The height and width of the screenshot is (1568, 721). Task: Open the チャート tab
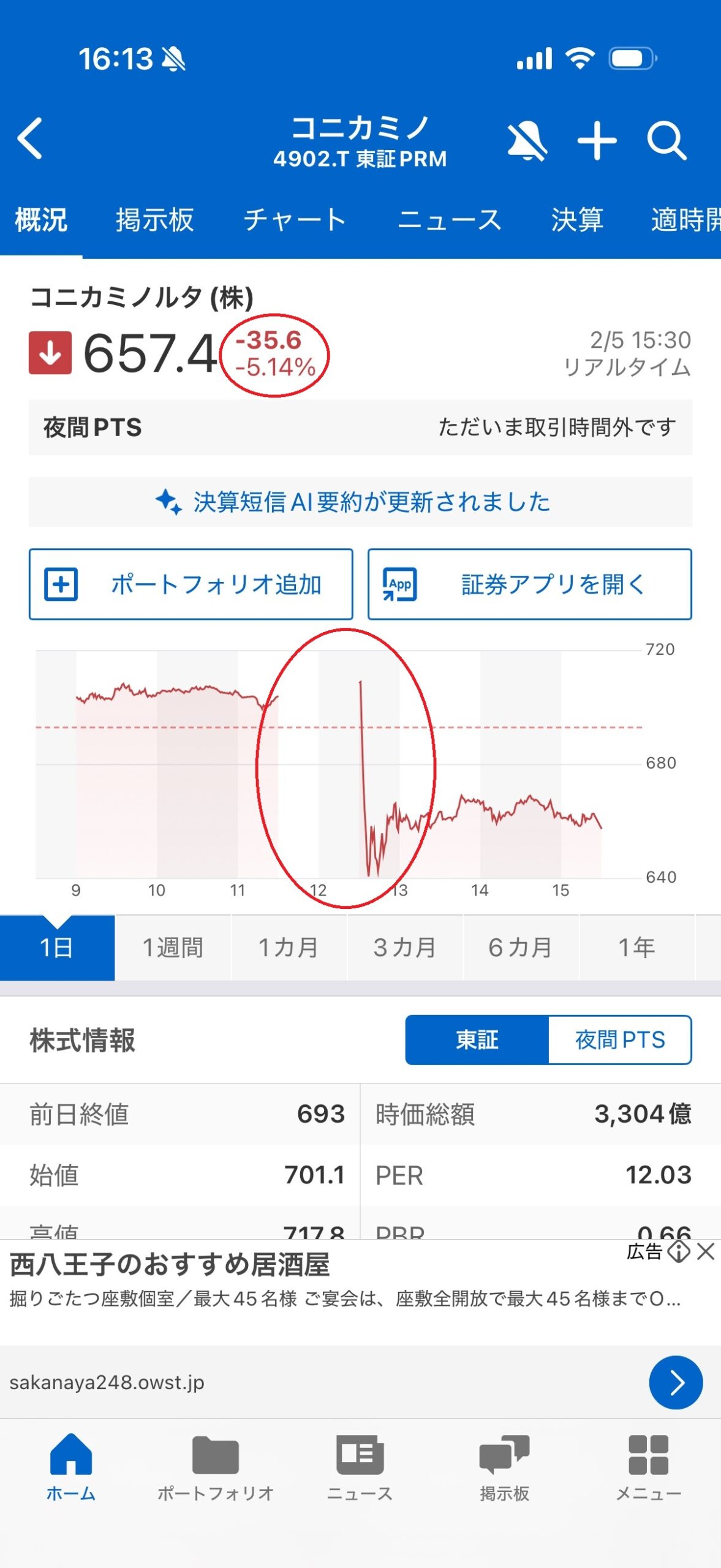coord(295,220)
